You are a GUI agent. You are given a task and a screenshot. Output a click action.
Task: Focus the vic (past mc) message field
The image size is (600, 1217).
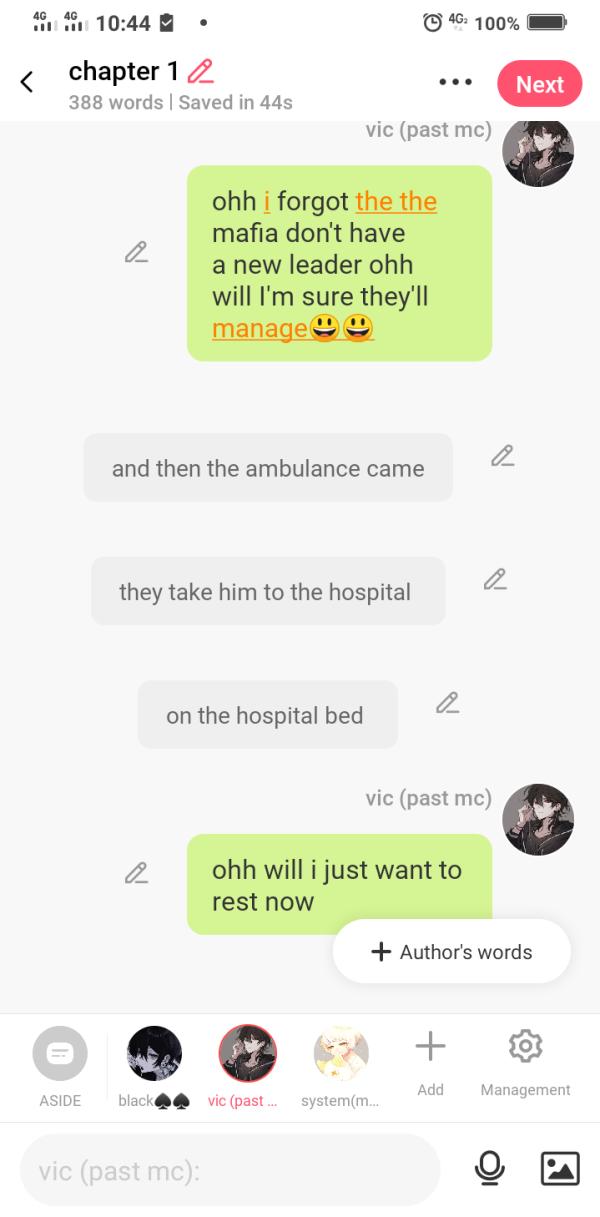point(230,1169)
